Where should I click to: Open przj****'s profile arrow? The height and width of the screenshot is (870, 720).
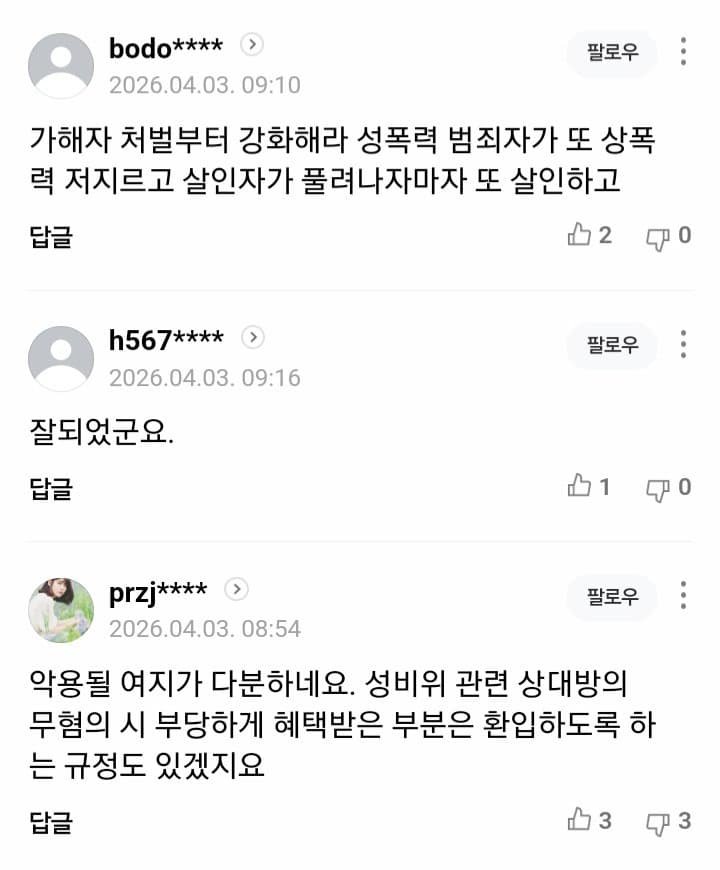(x=236, y=590)
